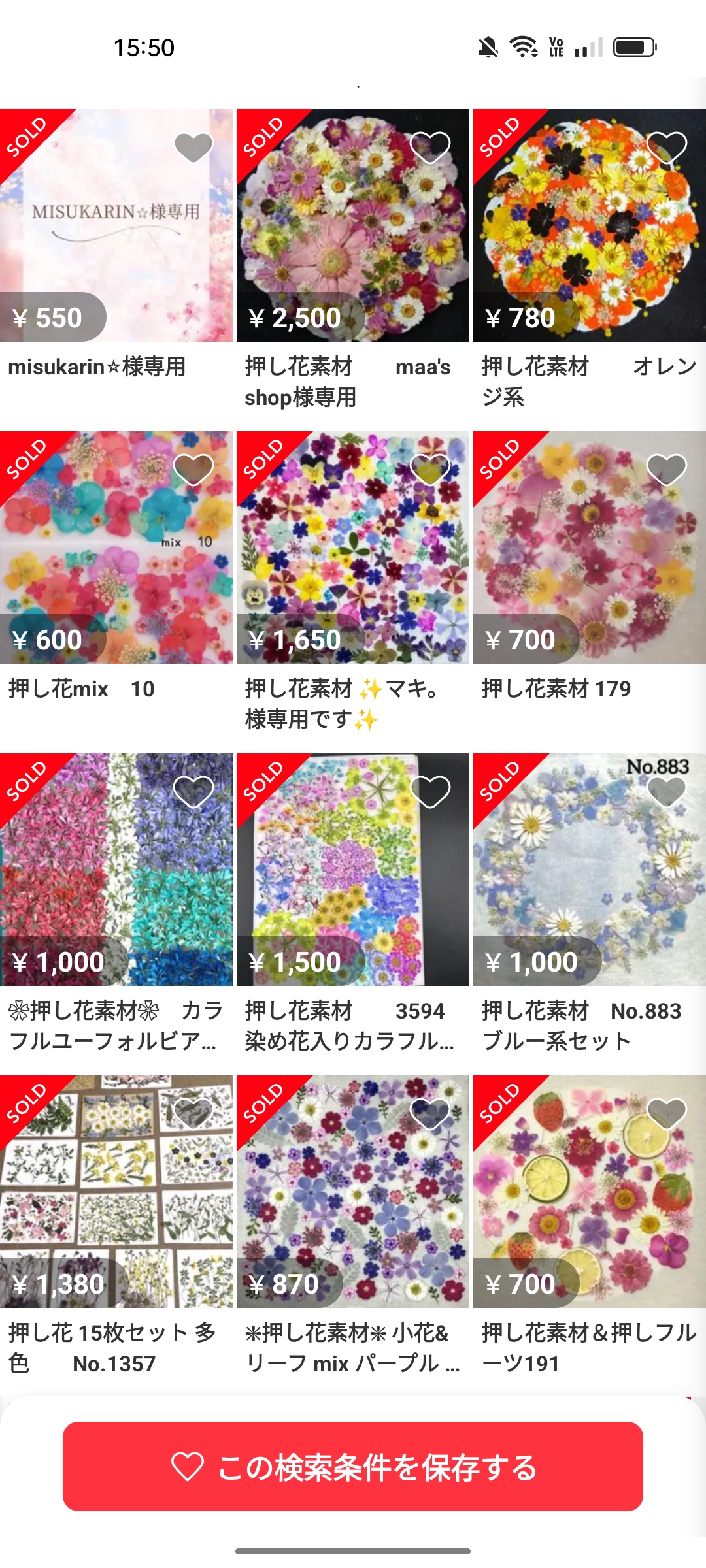Screen dimensions: 706x1568
Task: Open the 押し花素材 マキ。様専用 listing
Action: point(353,547)
